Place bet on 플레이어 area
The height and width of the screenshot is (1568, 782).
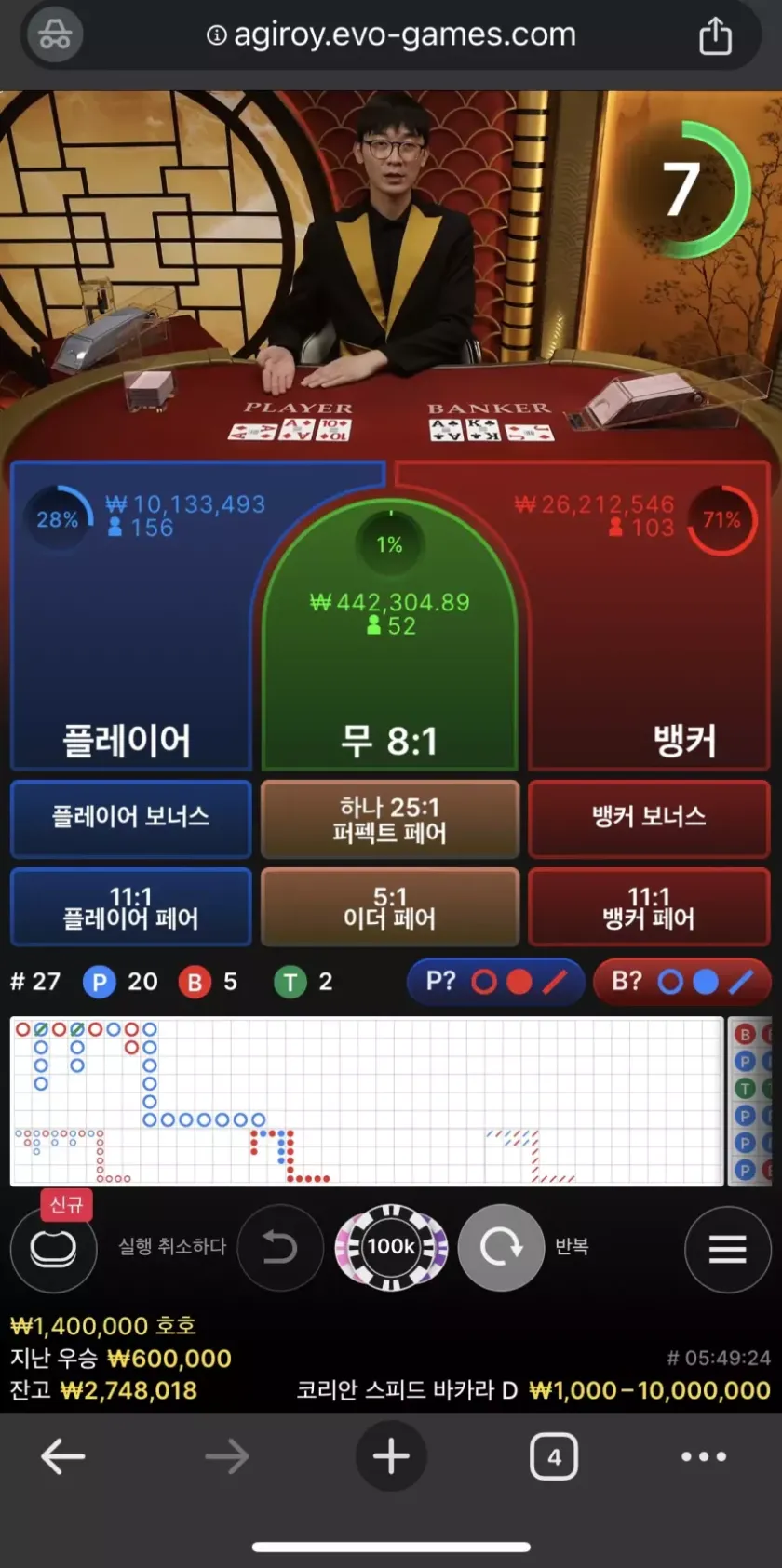pyautogui.click(x=130, y=651)
